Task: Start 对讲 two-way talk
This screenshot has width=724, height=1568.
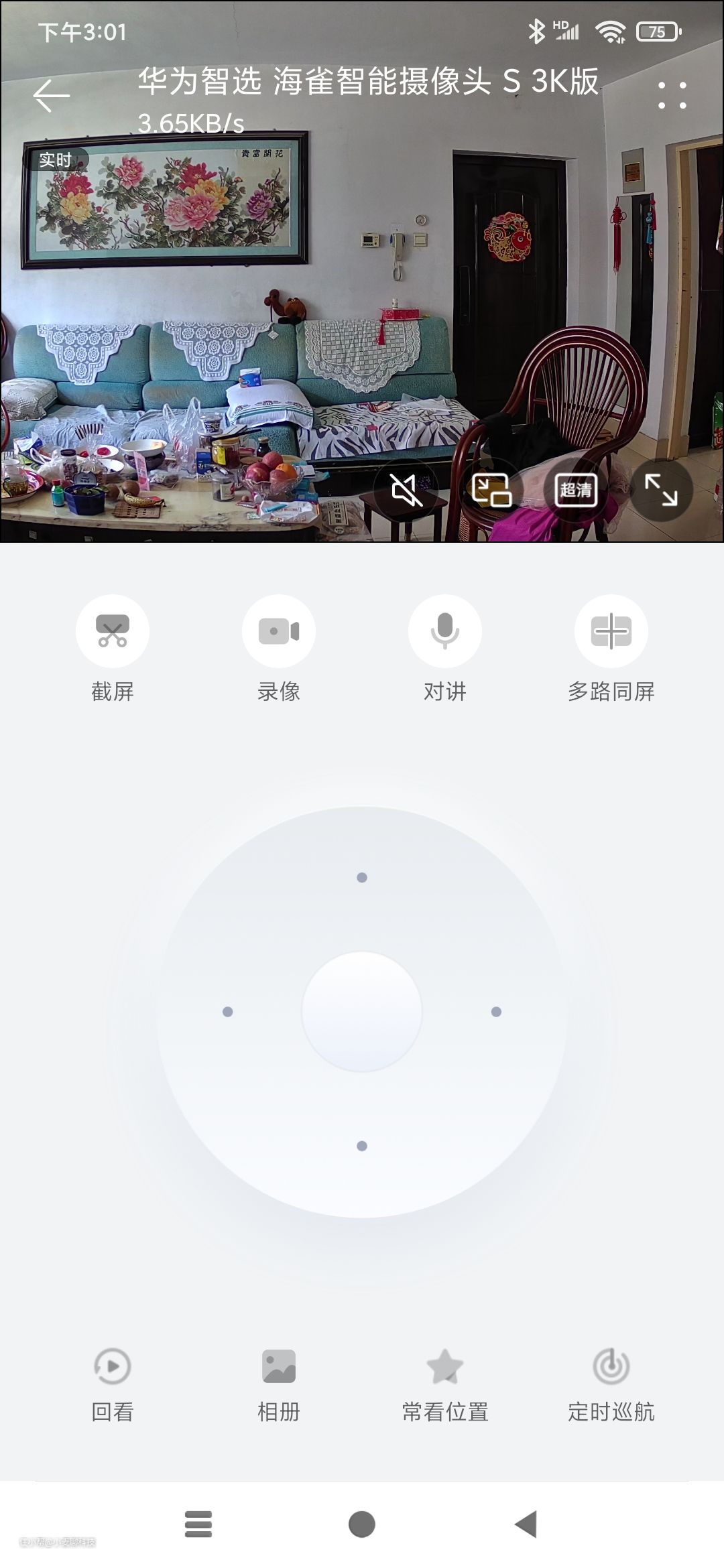Action: (x=445, y=631)
